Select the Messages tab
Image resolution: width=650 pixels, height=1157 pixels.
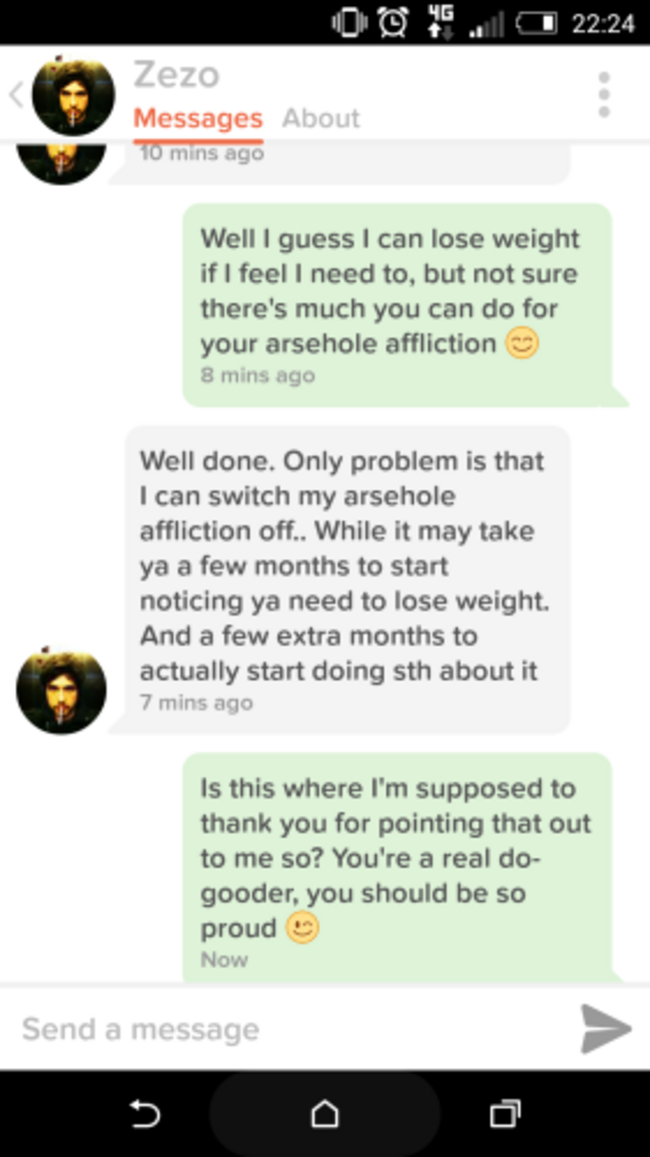point(197,118)
